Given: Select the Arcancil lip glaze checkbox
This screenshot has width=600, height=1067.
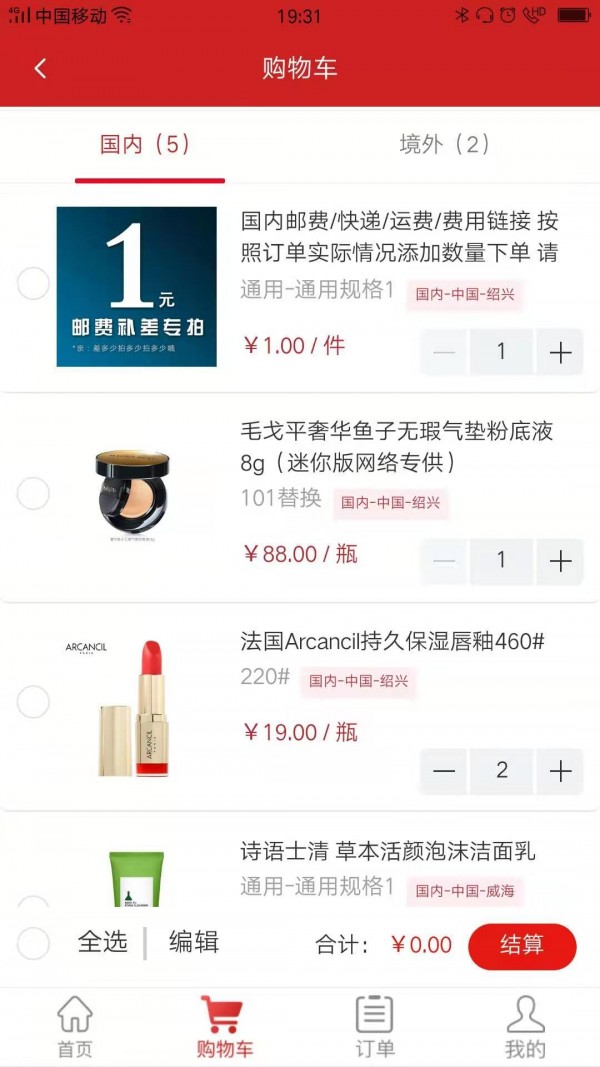Looking at the screenshot, I should coord(33,702).
